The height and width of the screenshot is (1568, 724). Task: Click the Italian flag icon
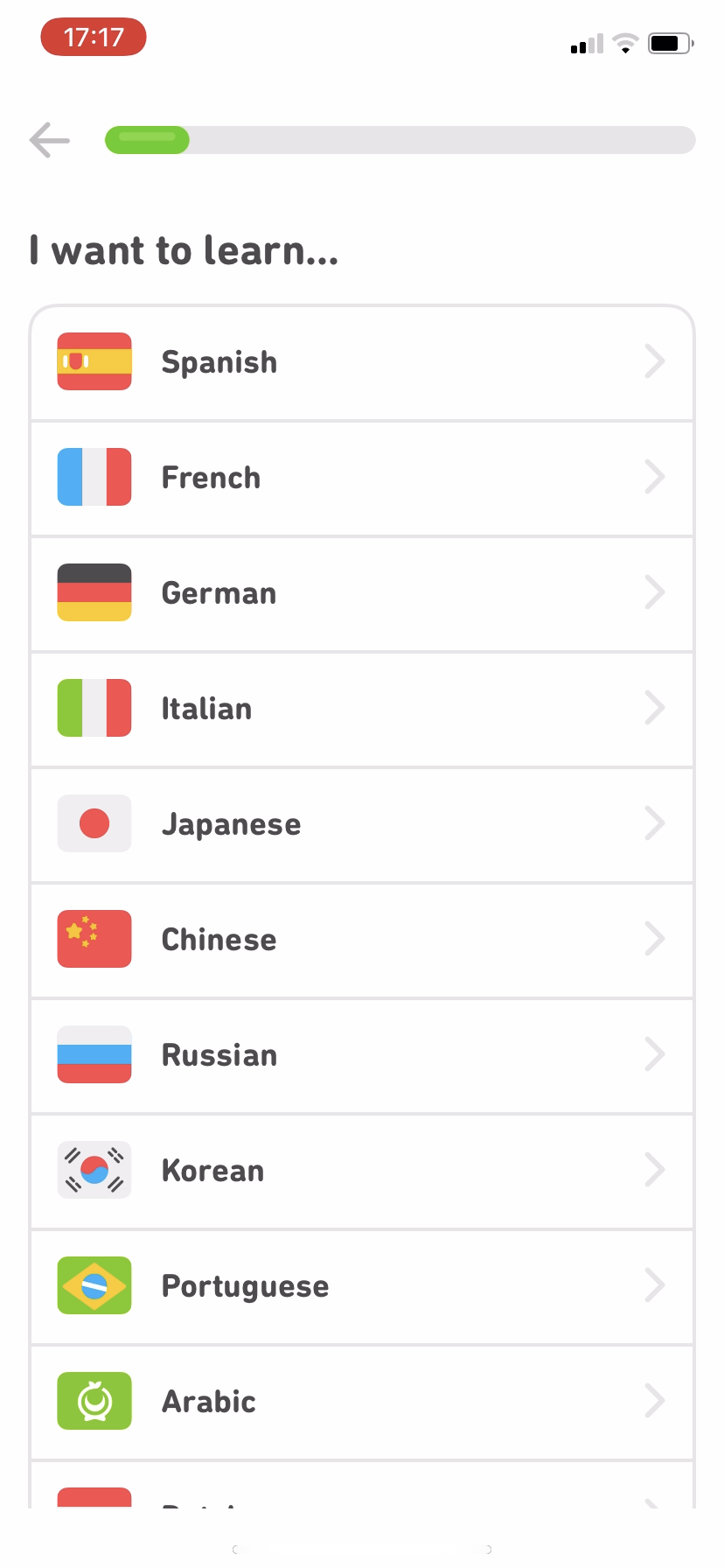94,708
